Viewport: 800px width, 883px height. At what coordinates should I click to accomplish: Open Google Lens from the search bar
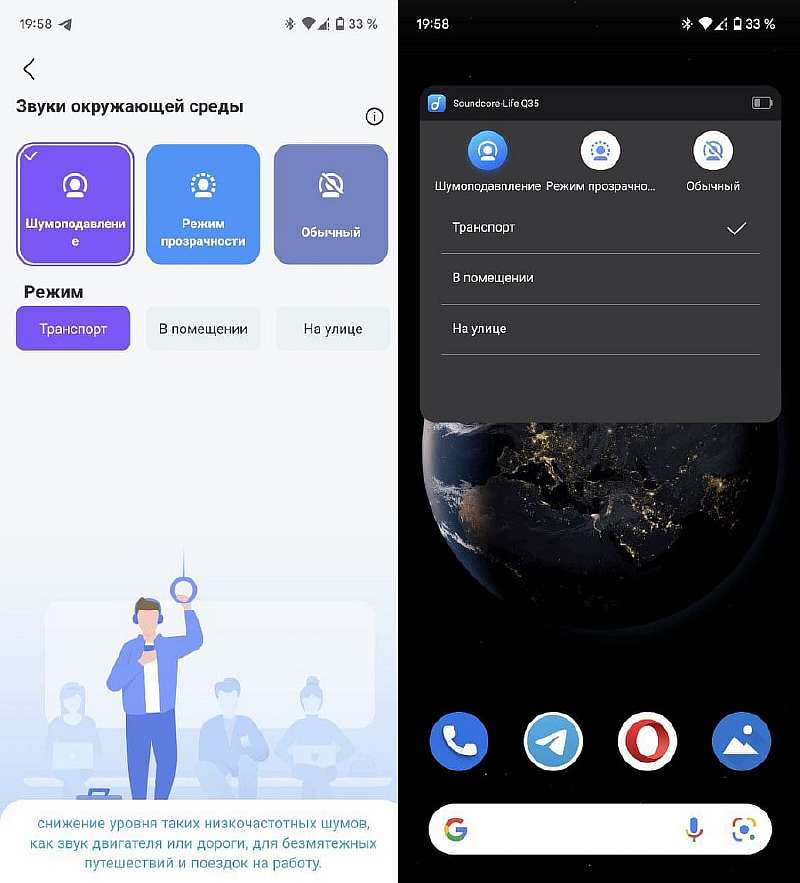[x=743, y=829]
